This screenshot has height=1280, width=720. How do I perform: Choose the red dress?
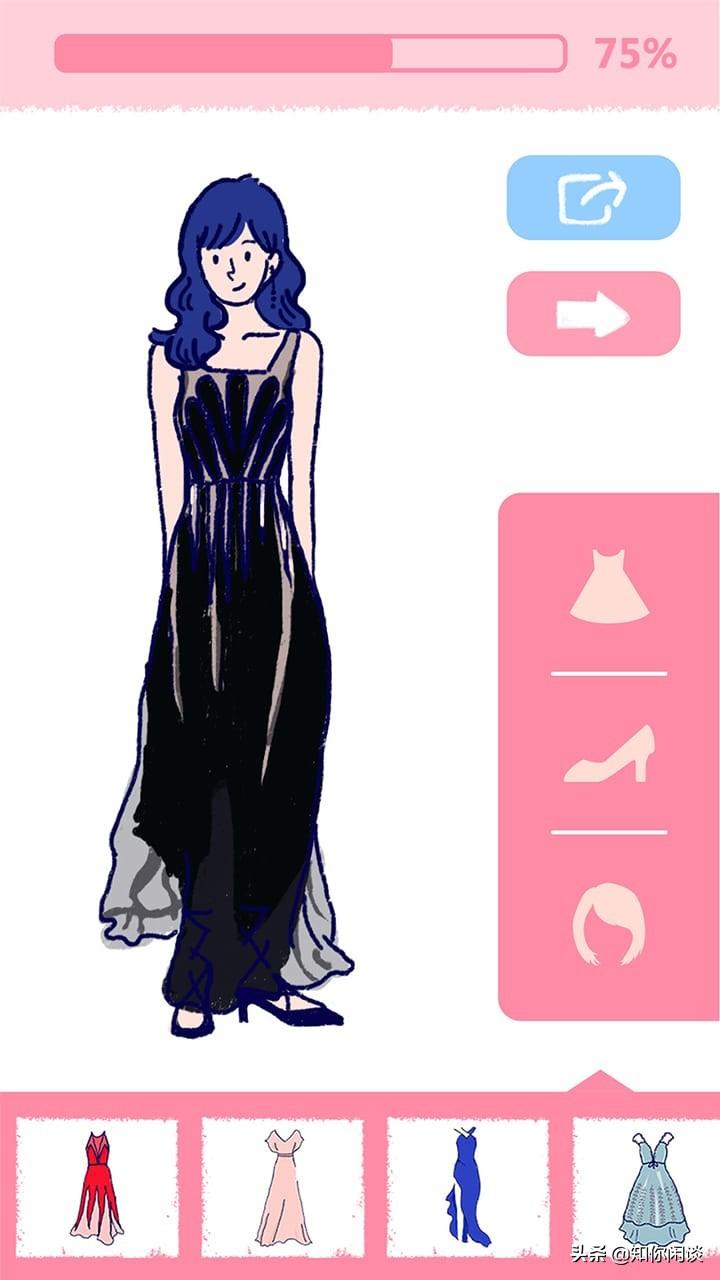point(97,1188)
